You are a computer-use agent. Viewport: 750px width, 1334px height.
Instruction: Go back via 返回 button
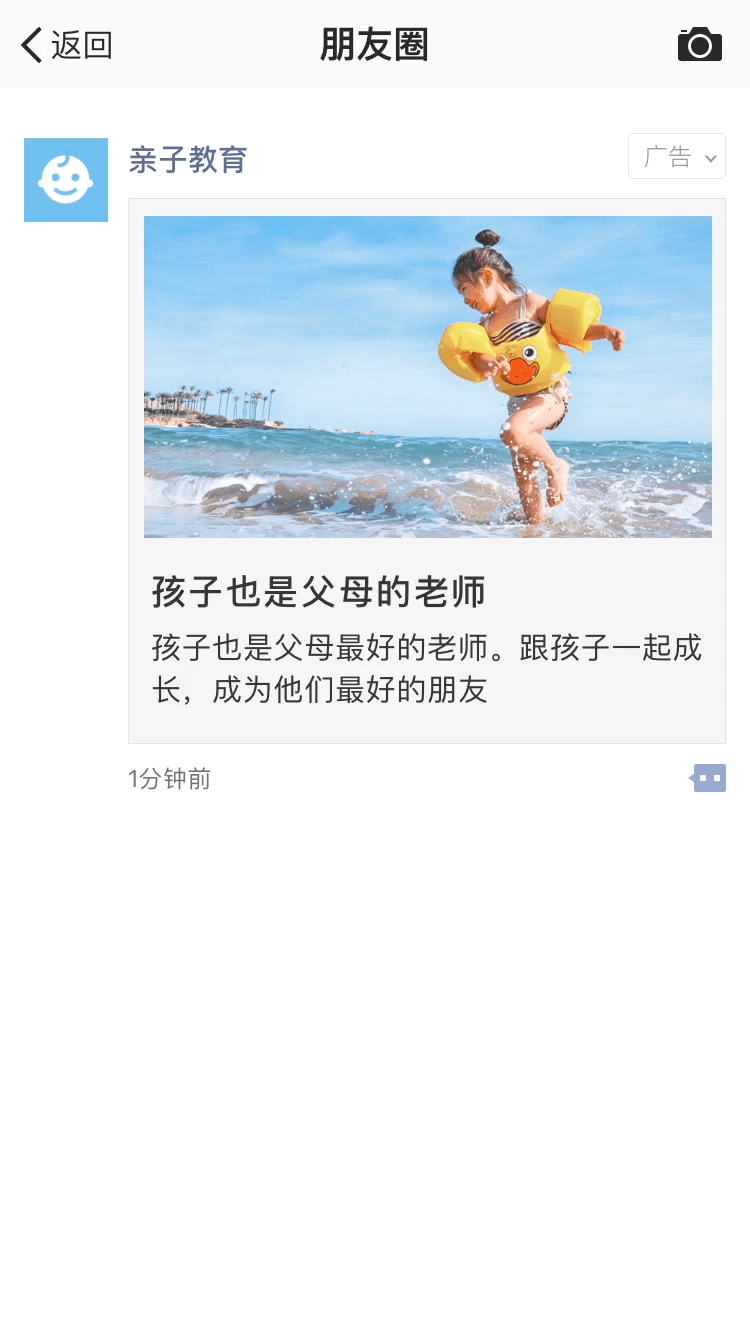(66, 45)
